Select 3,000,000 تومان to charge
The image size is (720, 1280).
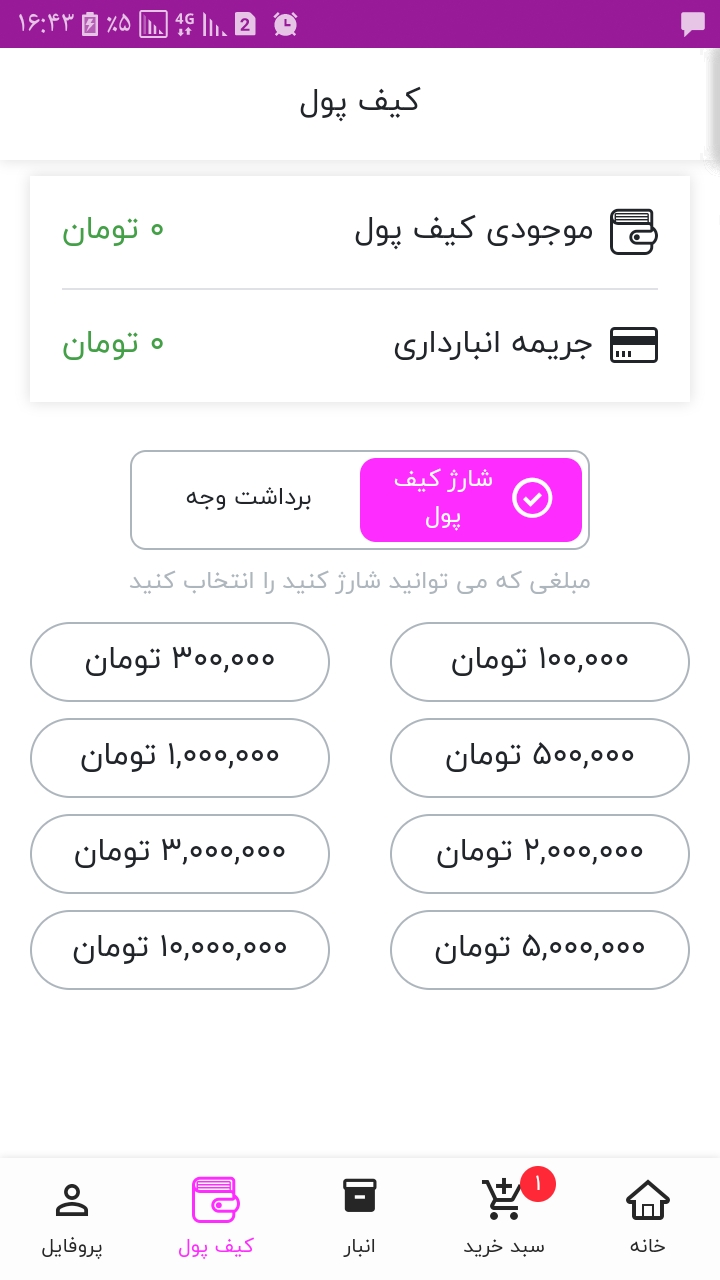(x=180, y=854)
